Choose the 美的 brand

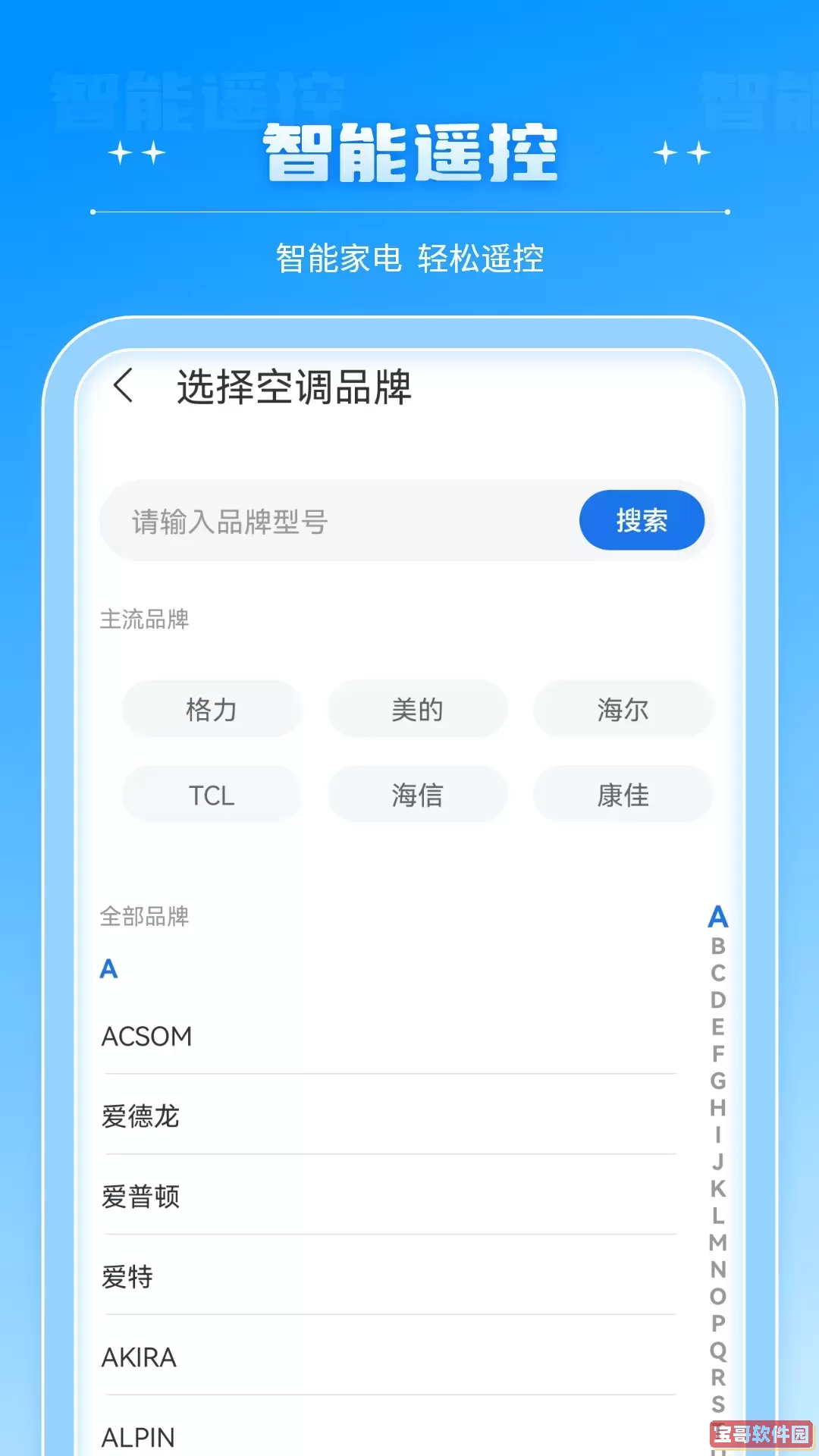click(x=417, y=709)
